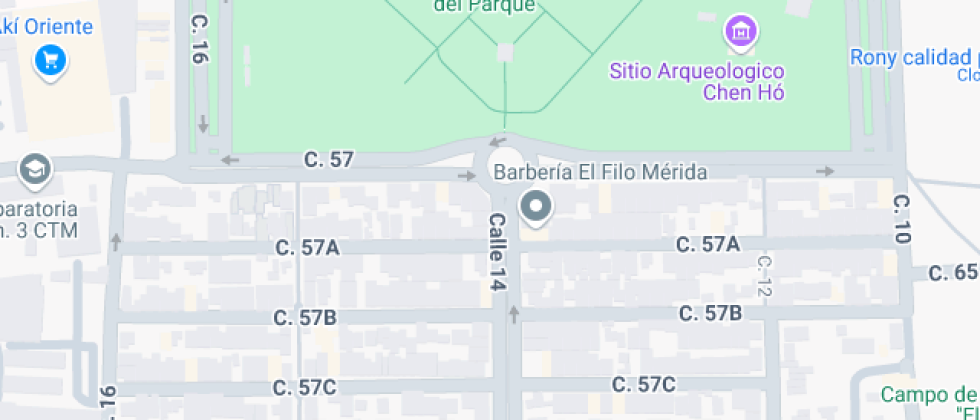Select the Sitio Arqueologico Chen Hó marker
980x420 pixels.
740,32
